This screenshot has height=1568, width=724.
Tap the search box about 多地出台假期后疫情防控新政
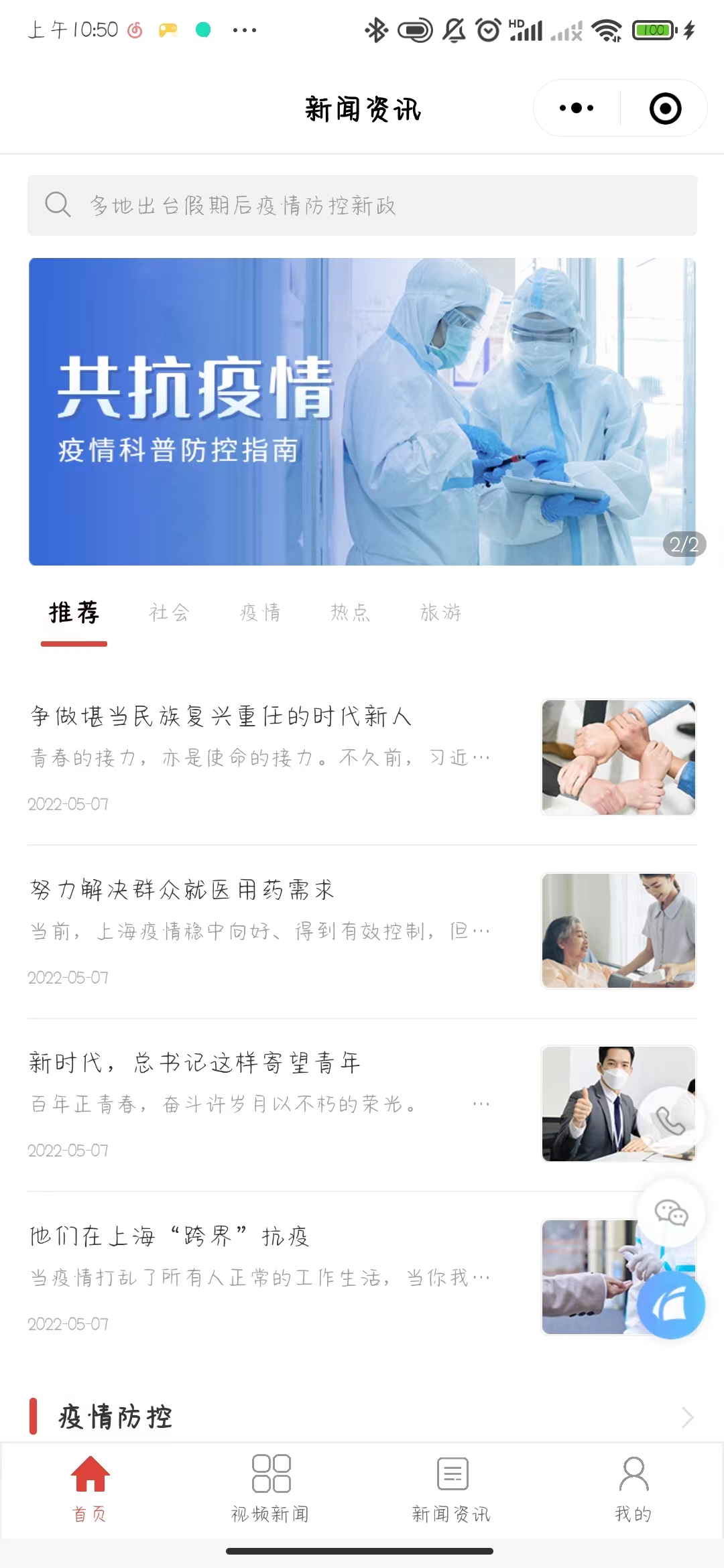tap(362, 205)
